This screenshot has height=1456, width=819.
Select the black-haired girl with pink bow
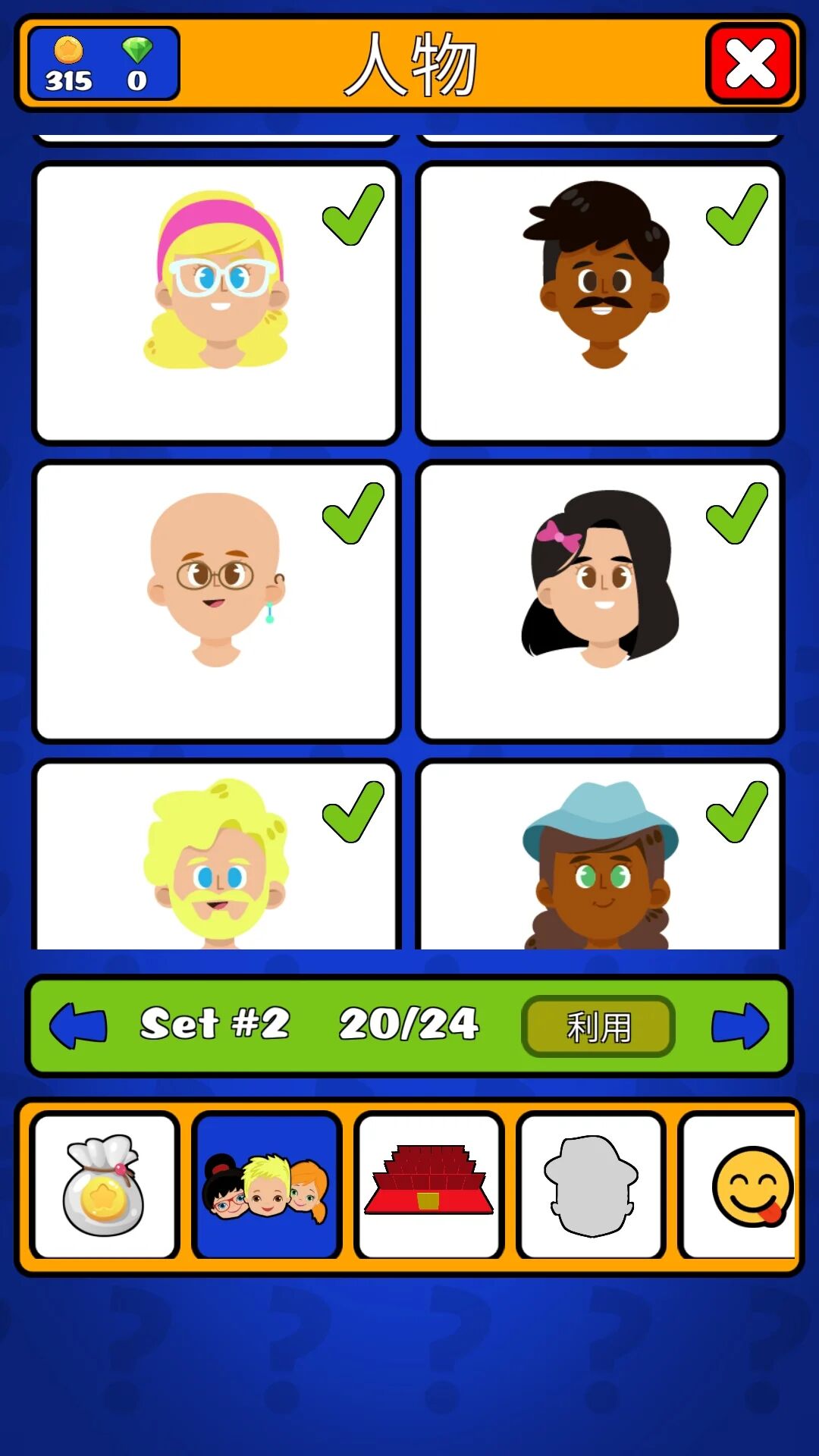[x=600, y=601]
